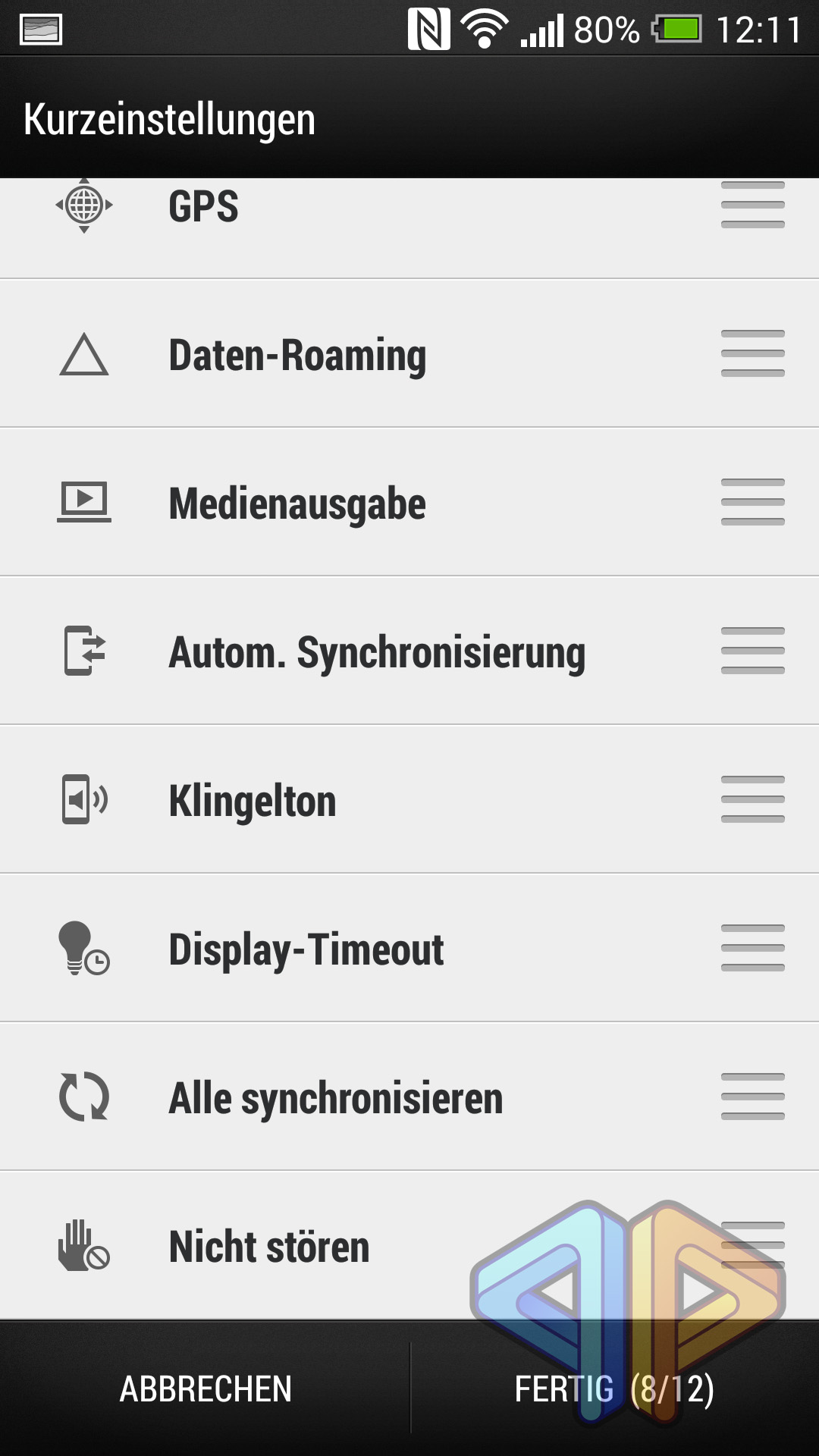Touch the reorder handle of Autom. Synchronisierung
The image size is (819, 1456).
point(752,651)
